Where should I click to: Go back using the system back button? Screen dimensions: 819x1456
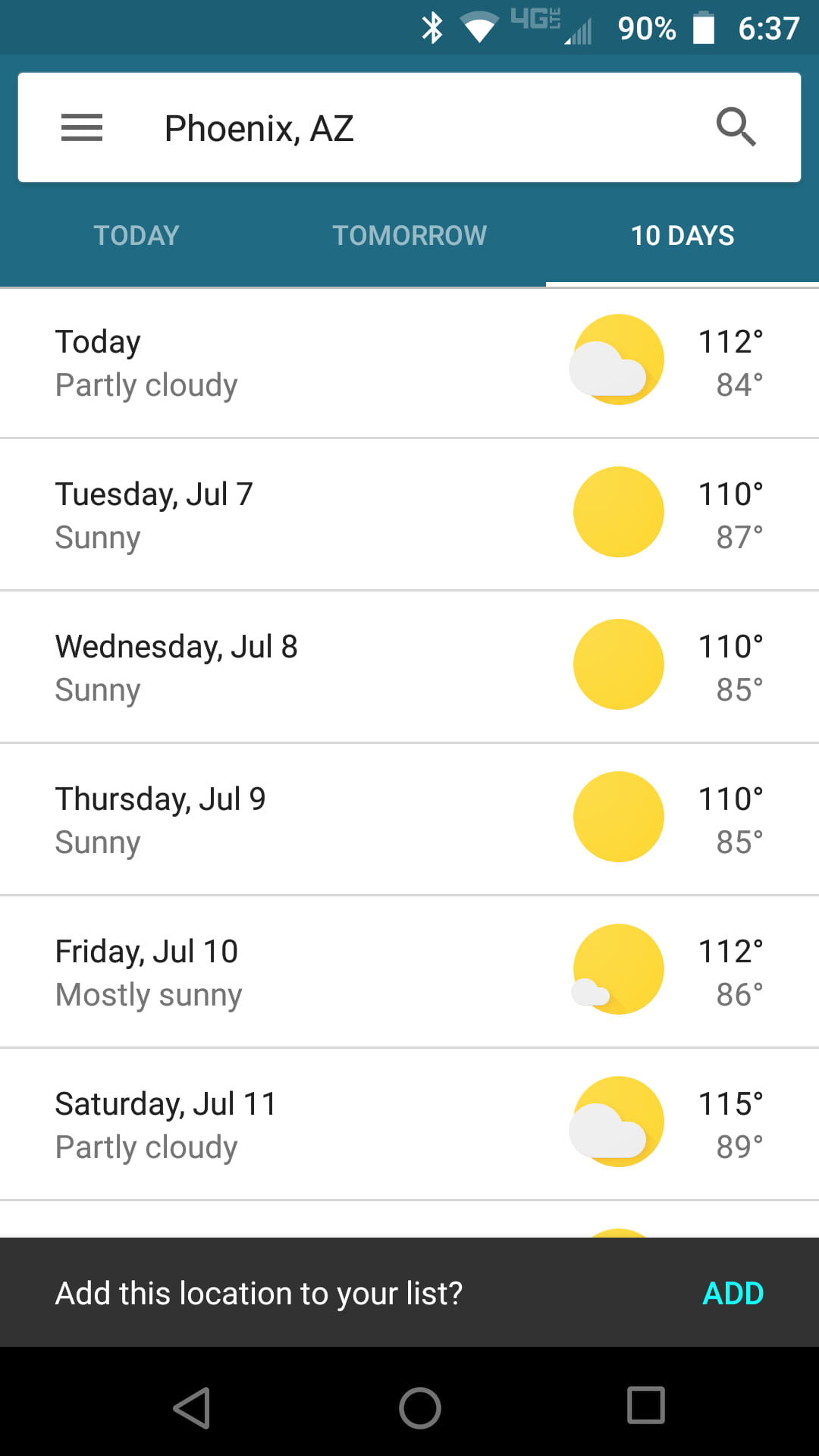pos(192,1407)
